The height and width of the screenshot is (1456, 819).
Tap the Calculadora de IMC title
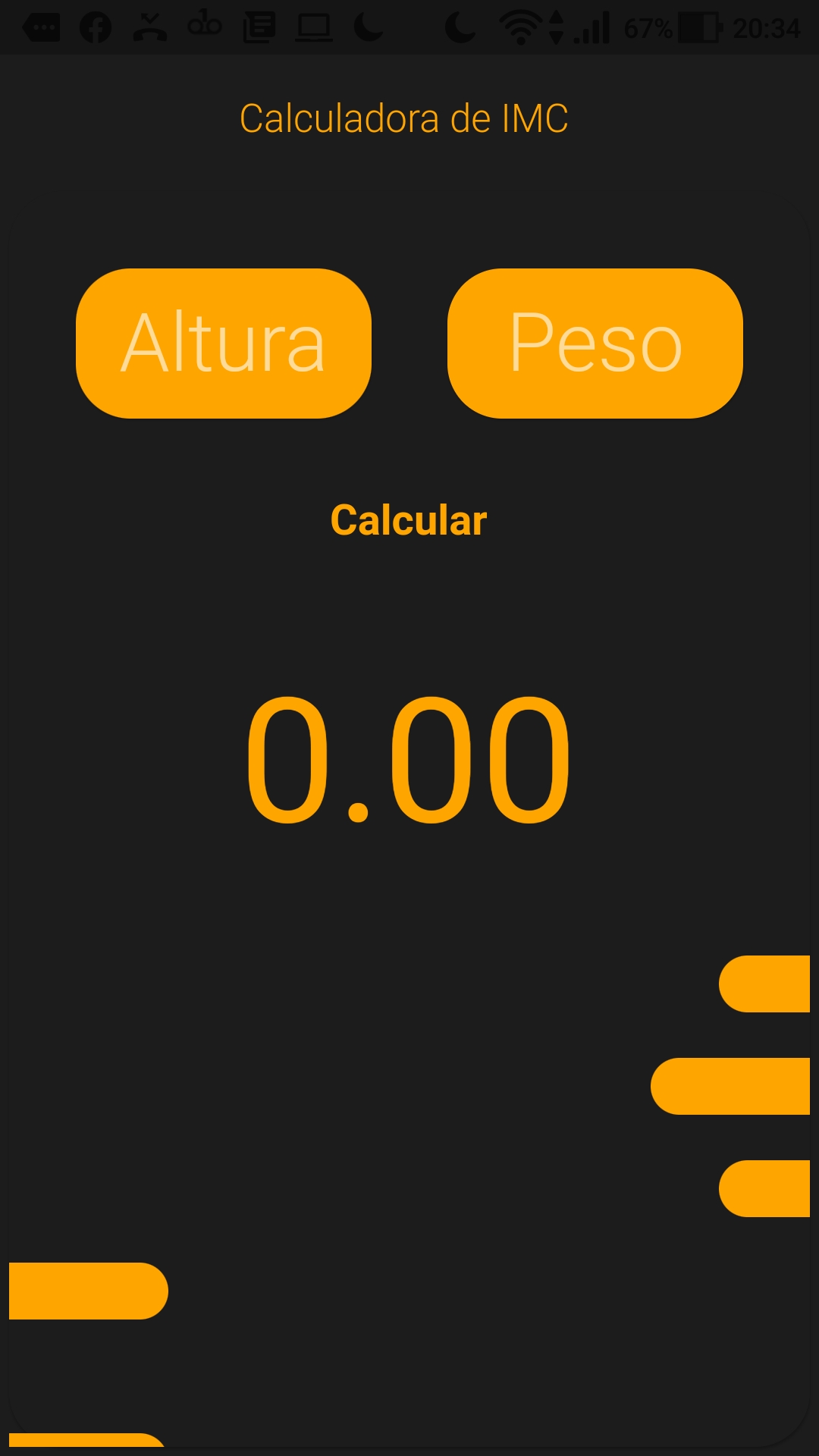coord(404,118)
